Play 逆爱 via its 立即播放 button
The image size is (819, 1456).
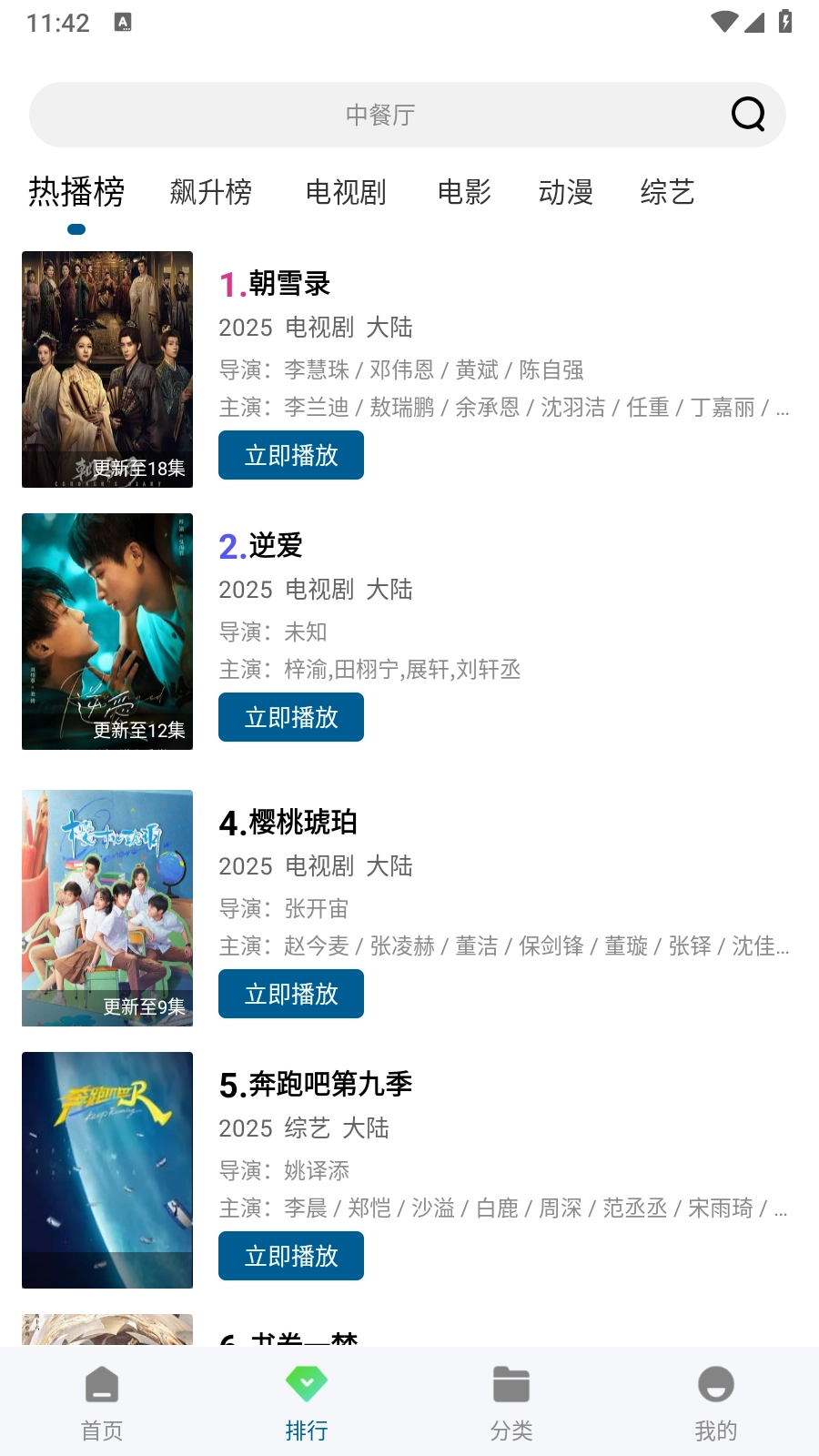[x=290, y=717]
